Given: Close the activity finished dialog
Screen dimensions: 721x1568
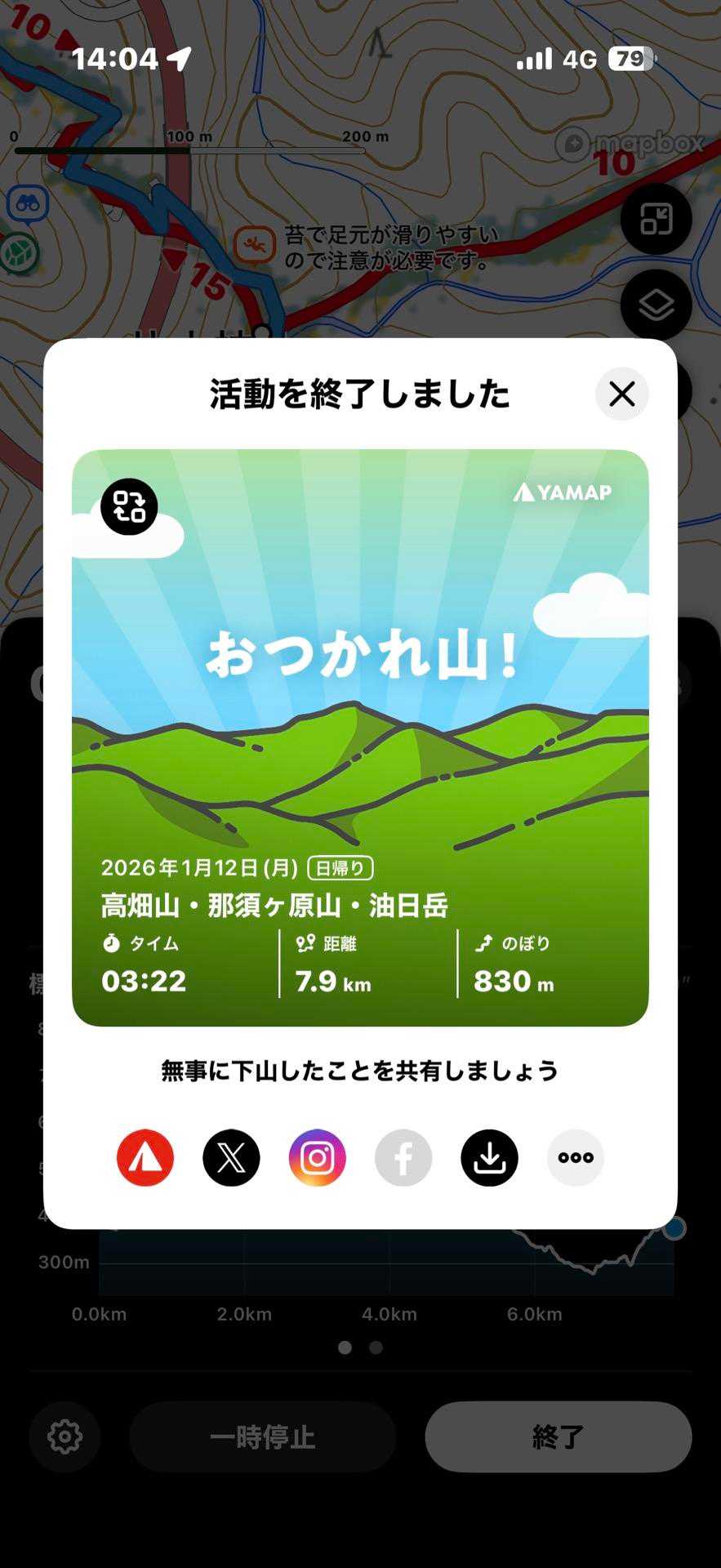Looking at the screenshot, I should coord(621,394).
